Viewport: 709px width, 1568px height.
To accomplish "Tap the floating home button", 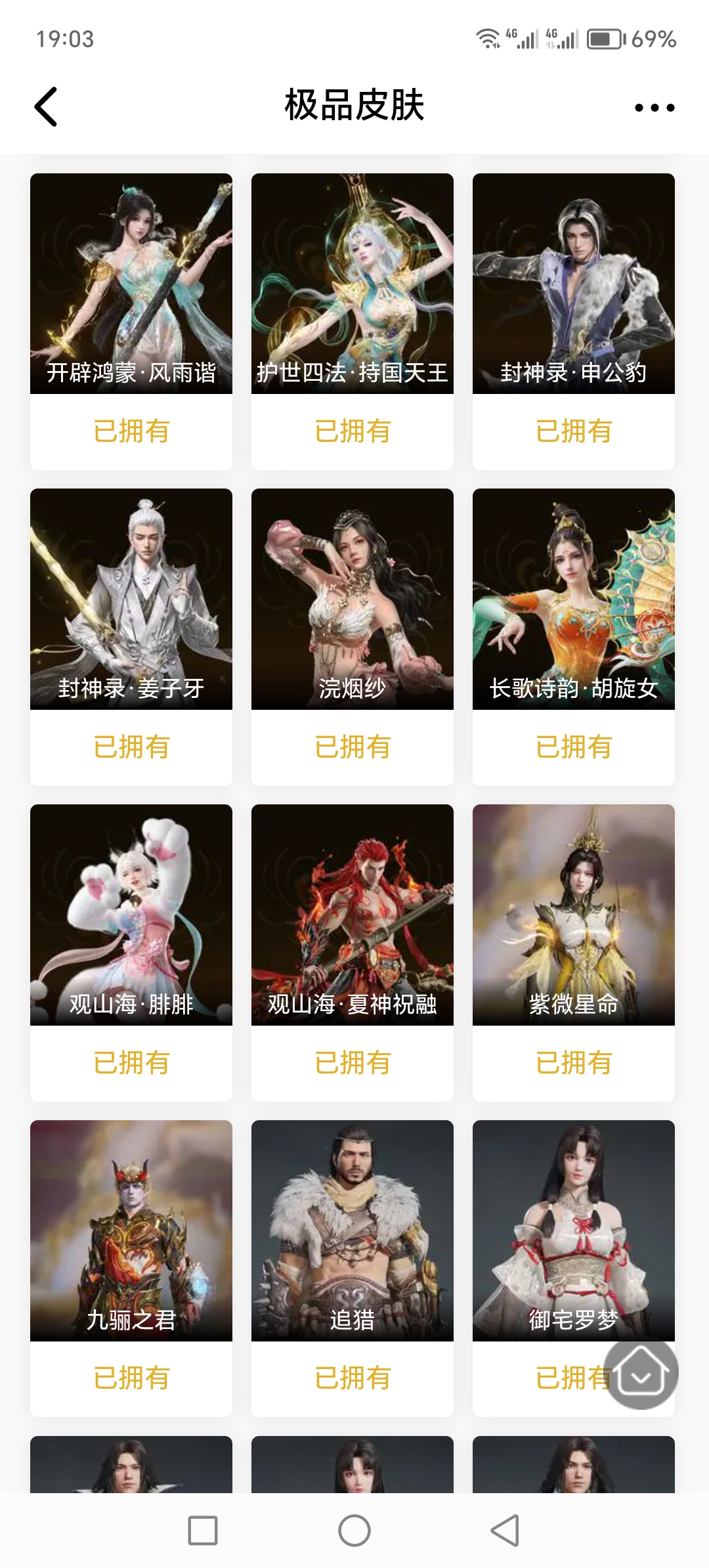I will coord(641,1374).
